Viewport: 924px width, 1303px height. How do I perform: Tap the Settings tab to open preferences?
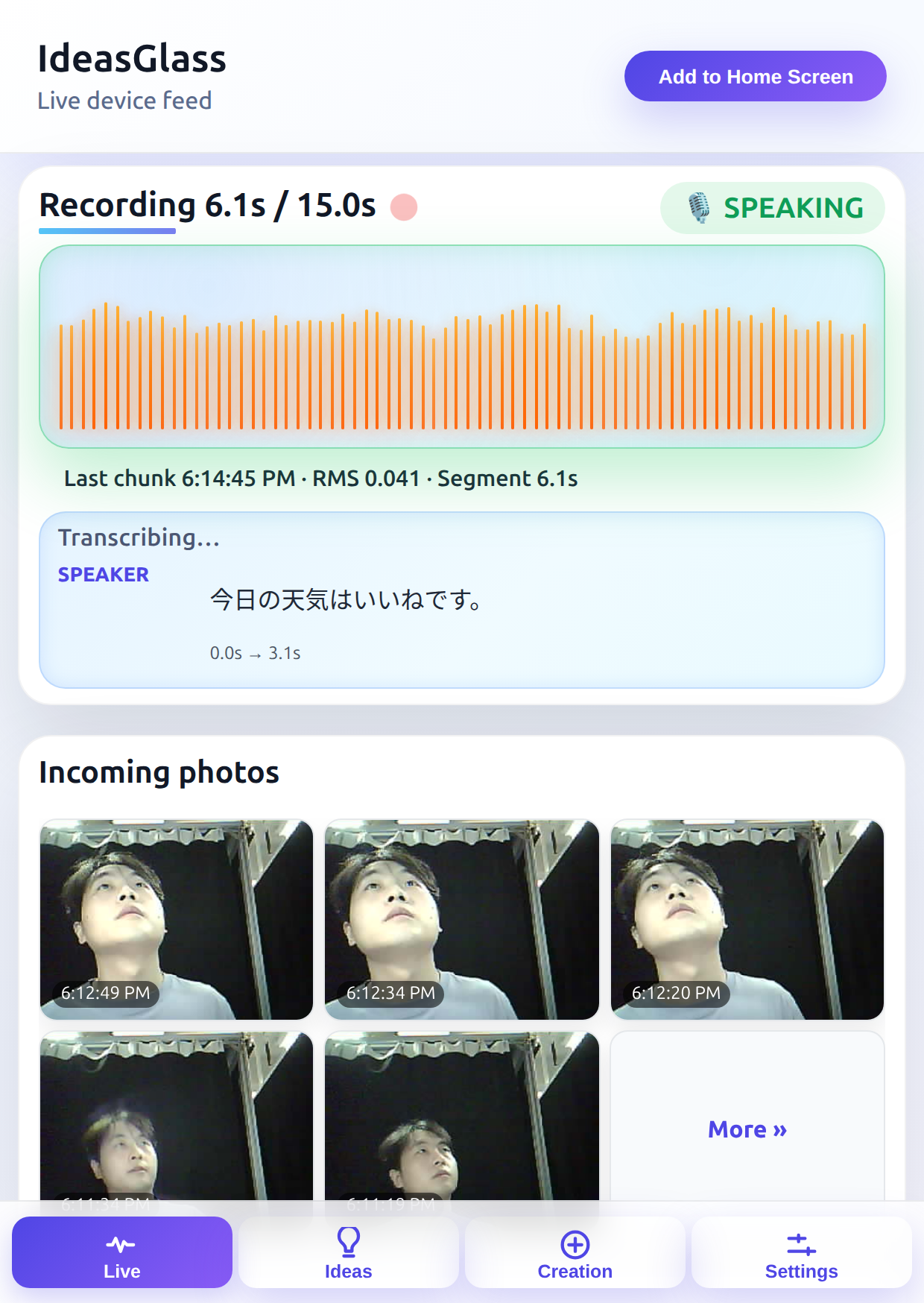click(x=800, y=1253)
